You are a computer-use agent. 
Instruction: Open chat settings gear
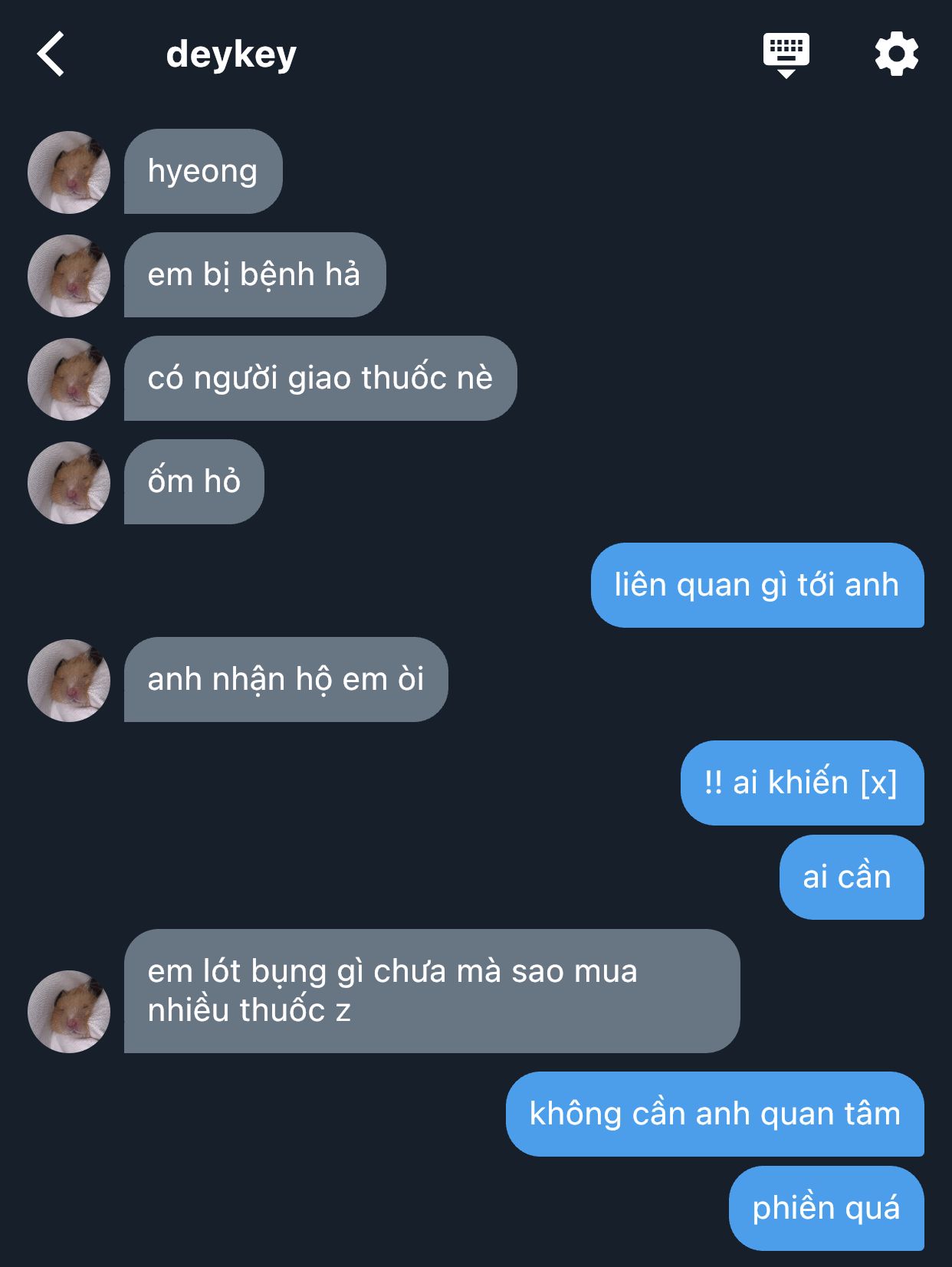point(896,54)
